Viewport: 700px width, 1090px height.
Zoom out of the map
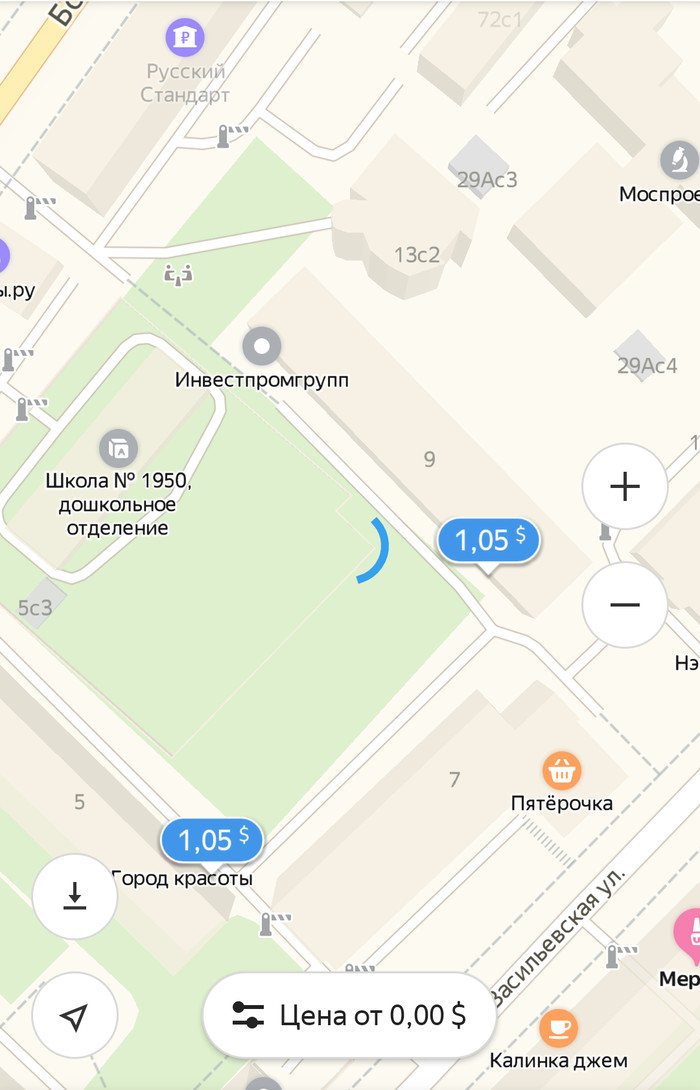pos(625,604)
